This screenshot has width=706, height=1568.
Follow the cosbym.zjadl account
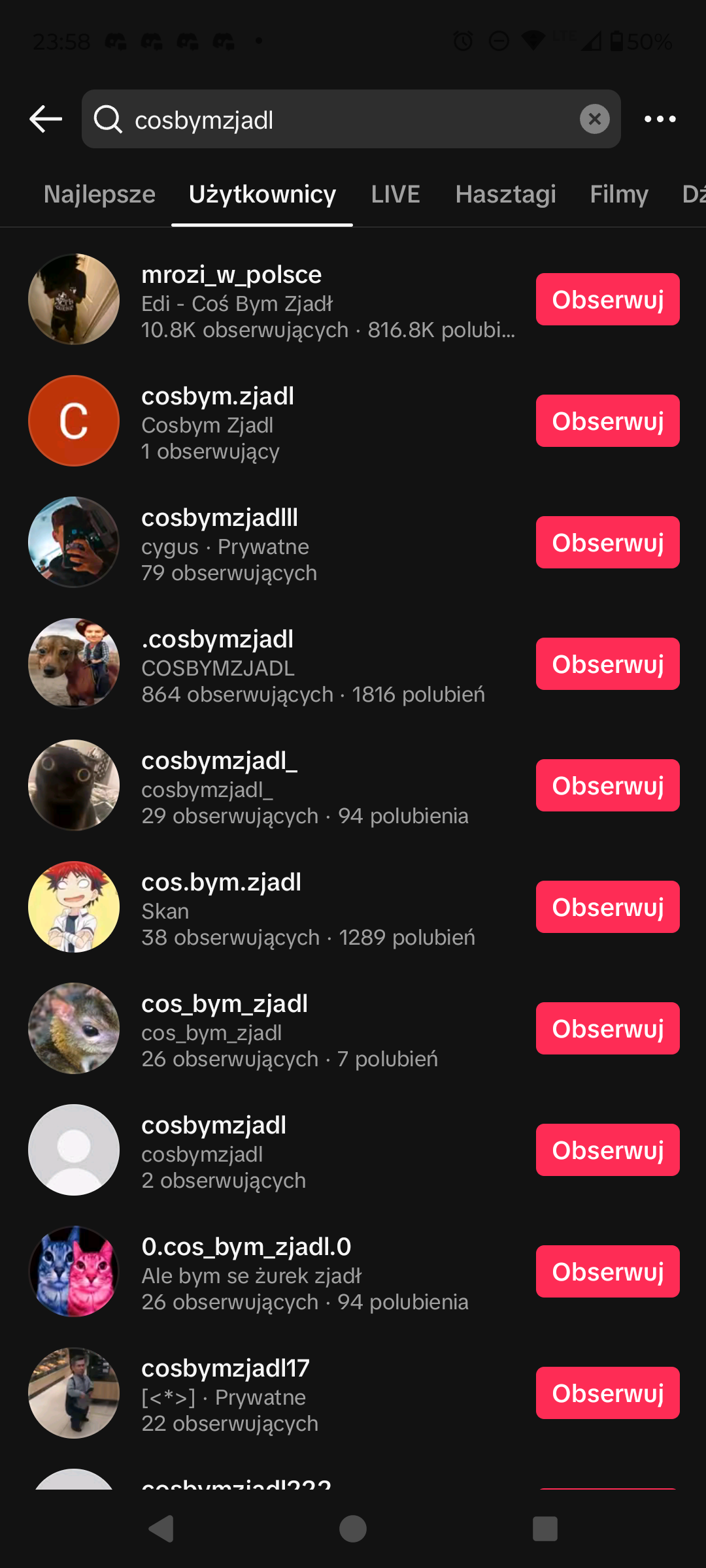pyautogui.click(x=607, y=421)
